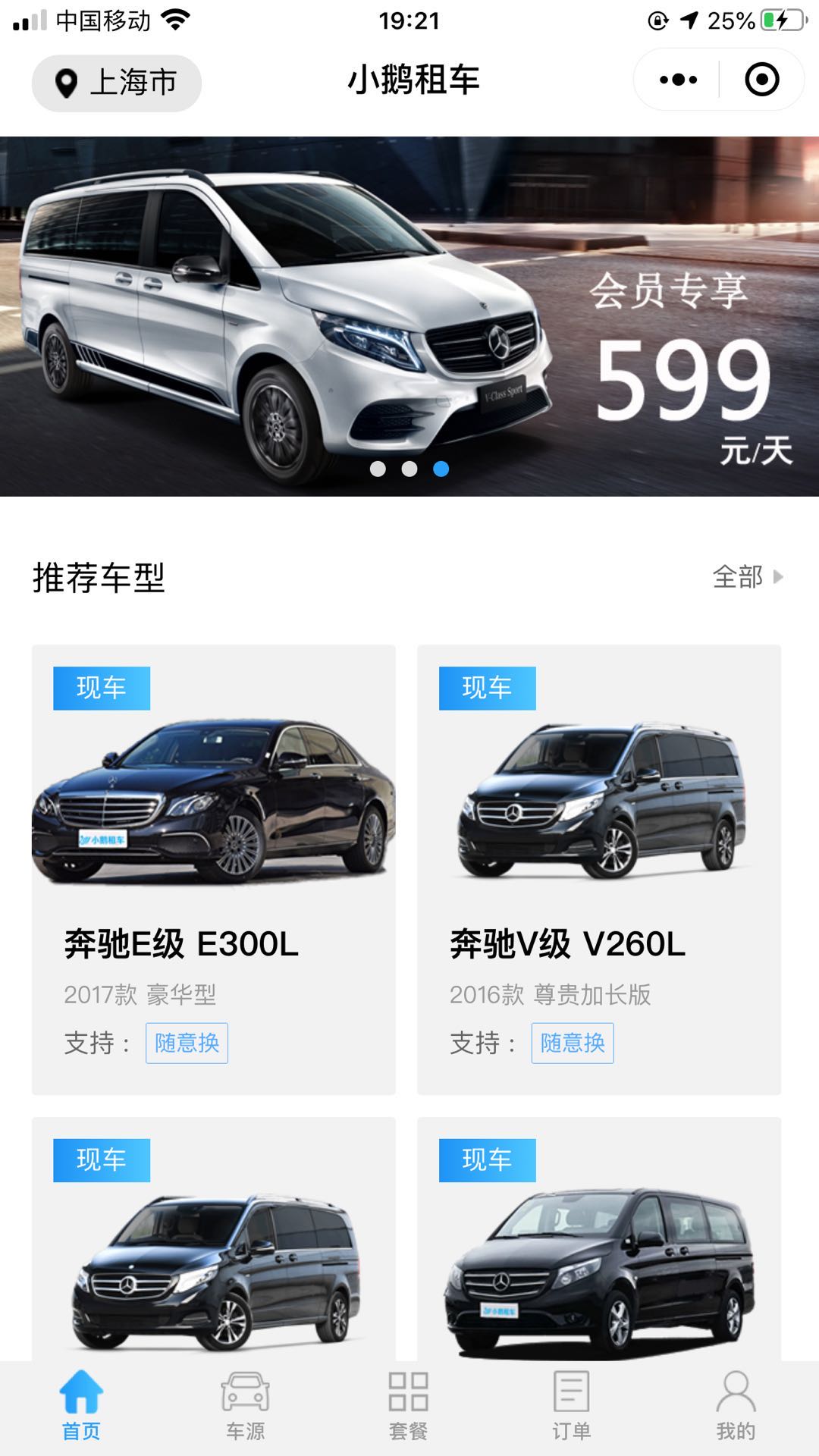819x1456 pixels.
Task: Switch to the 订单 tab
Action: (x=571, y=1407)
